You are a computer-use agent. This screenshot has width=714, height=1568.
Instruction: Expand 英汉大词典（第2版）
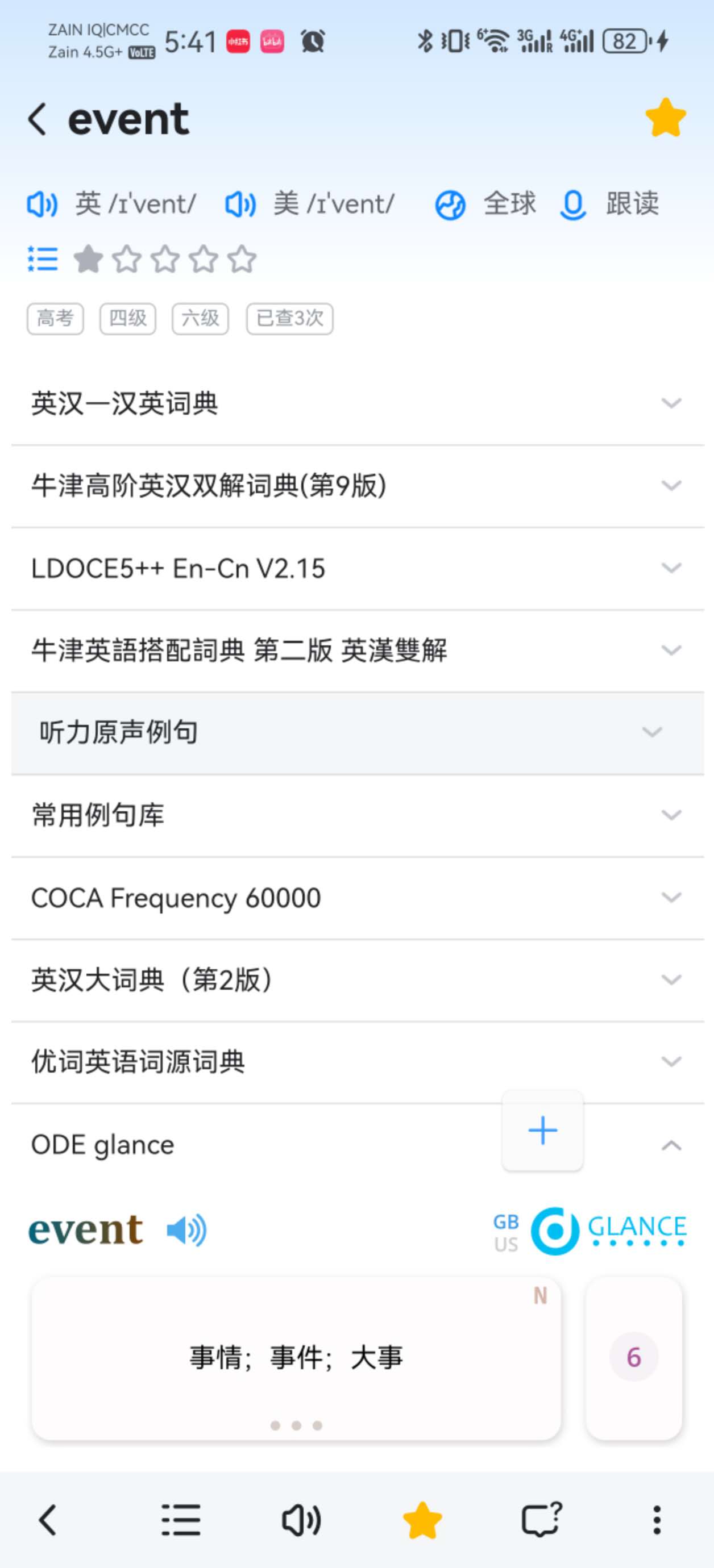point(357,980)
